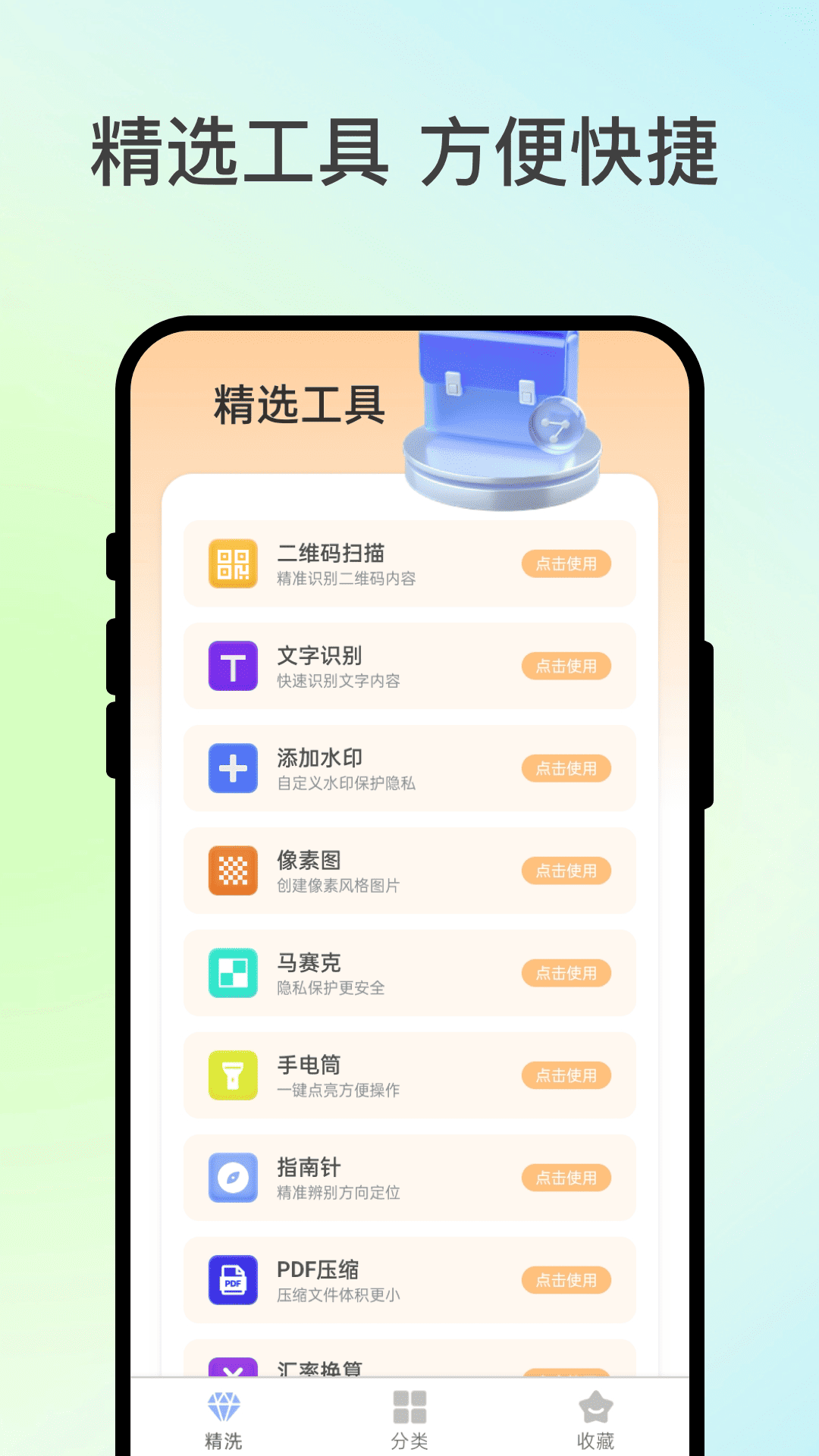Click 点击使用 next to 指南针
This screenshot has height=1456, width=819.
(x=567, y=1178)
